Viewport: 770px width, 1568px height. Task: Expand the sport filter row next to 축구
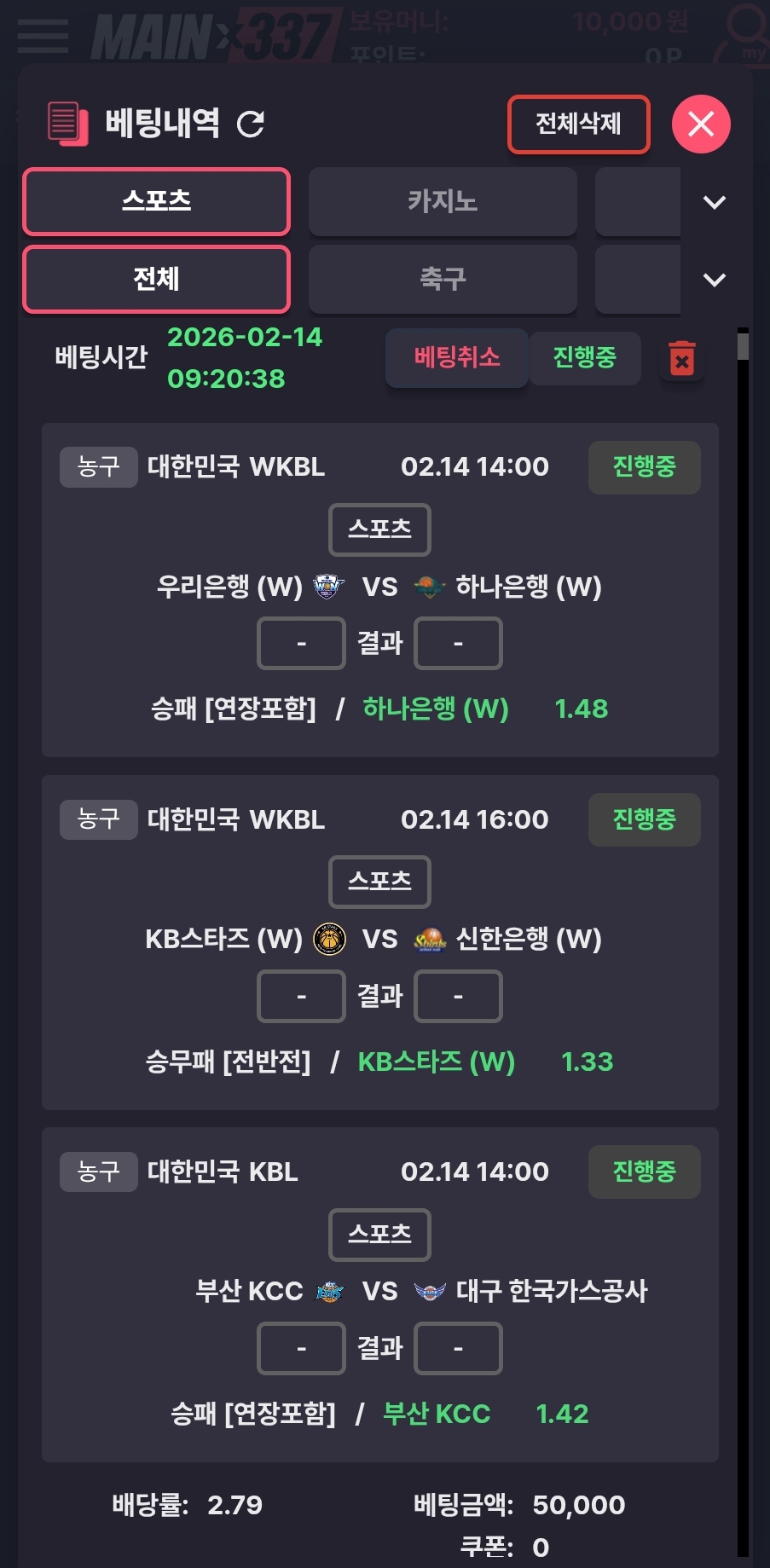[x=714, y=280]
